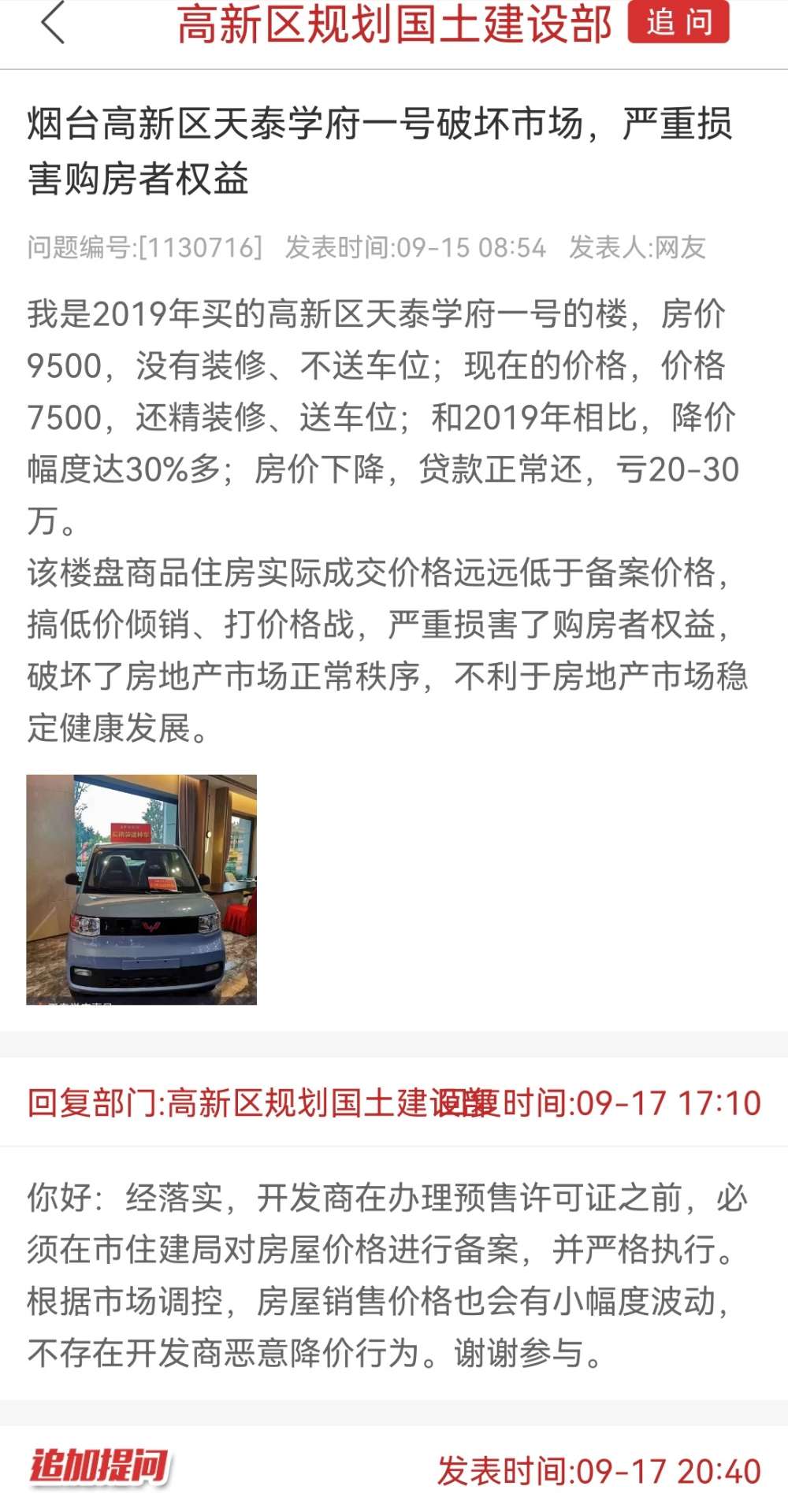
Task: Go back using the top-left arrow
Action: click(53, 22)
